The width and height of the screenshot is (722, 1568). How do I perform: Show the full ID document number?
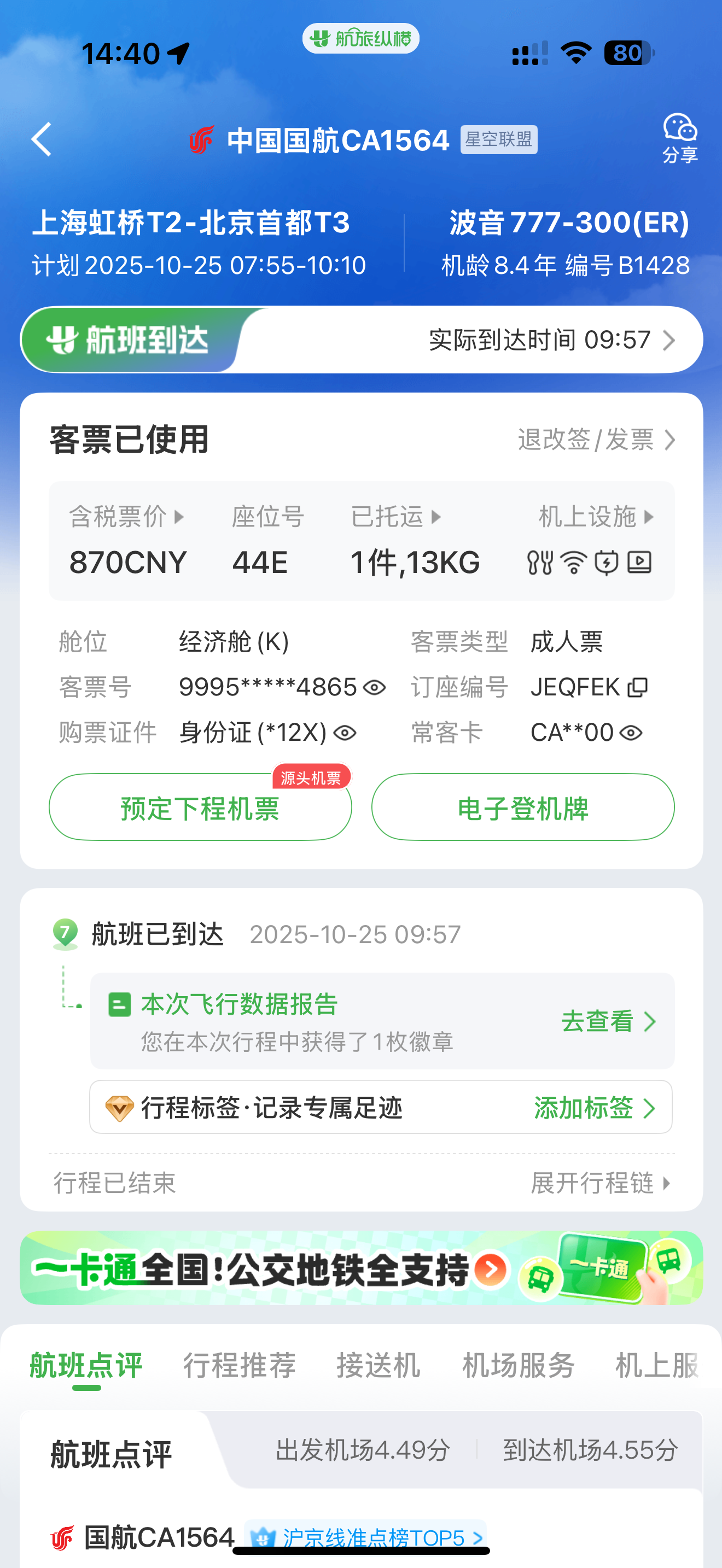(345, 733)
